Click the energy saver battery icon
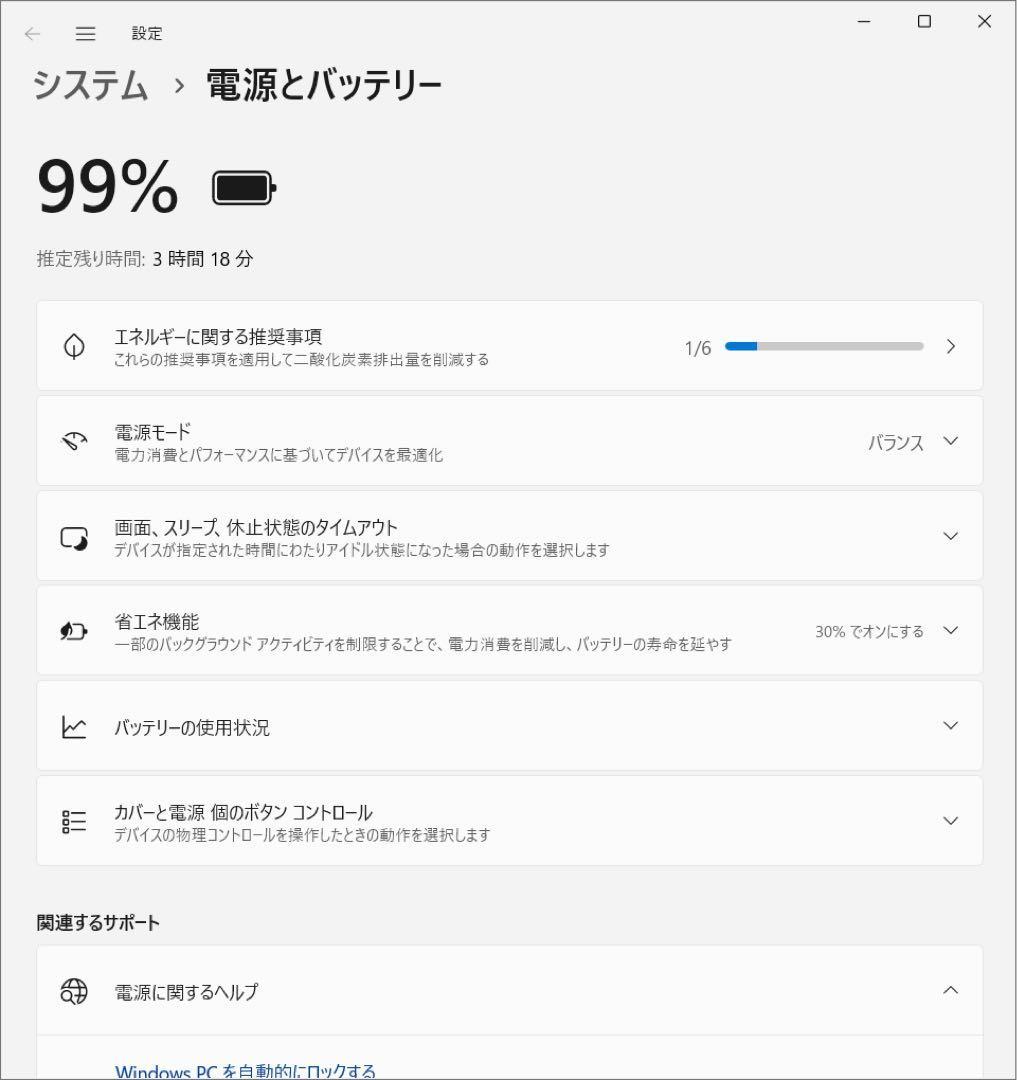Image resolution: width=1017 pixels, height=1080 pixels. coord(74,630)
